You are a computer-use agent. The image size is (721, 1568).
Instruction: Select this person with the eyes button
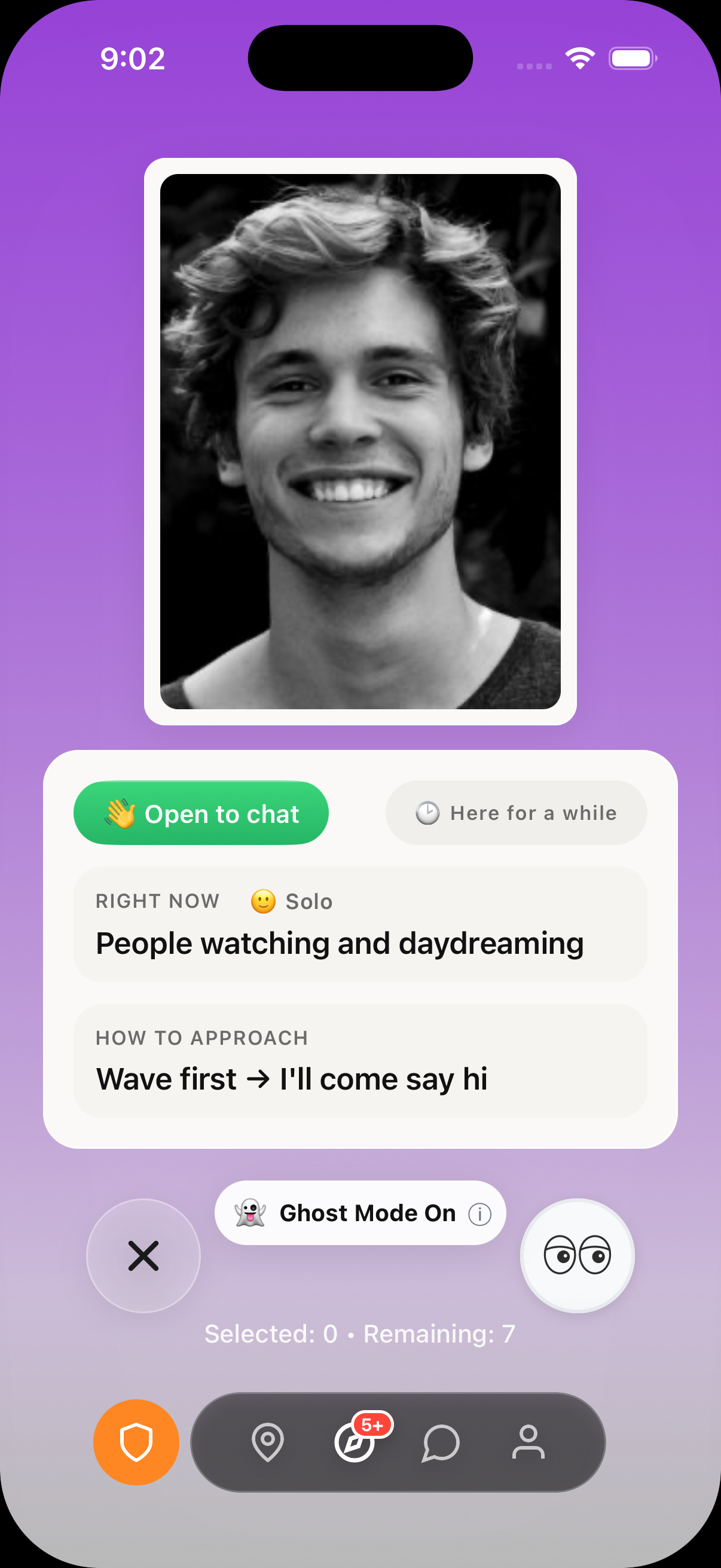577,1255
